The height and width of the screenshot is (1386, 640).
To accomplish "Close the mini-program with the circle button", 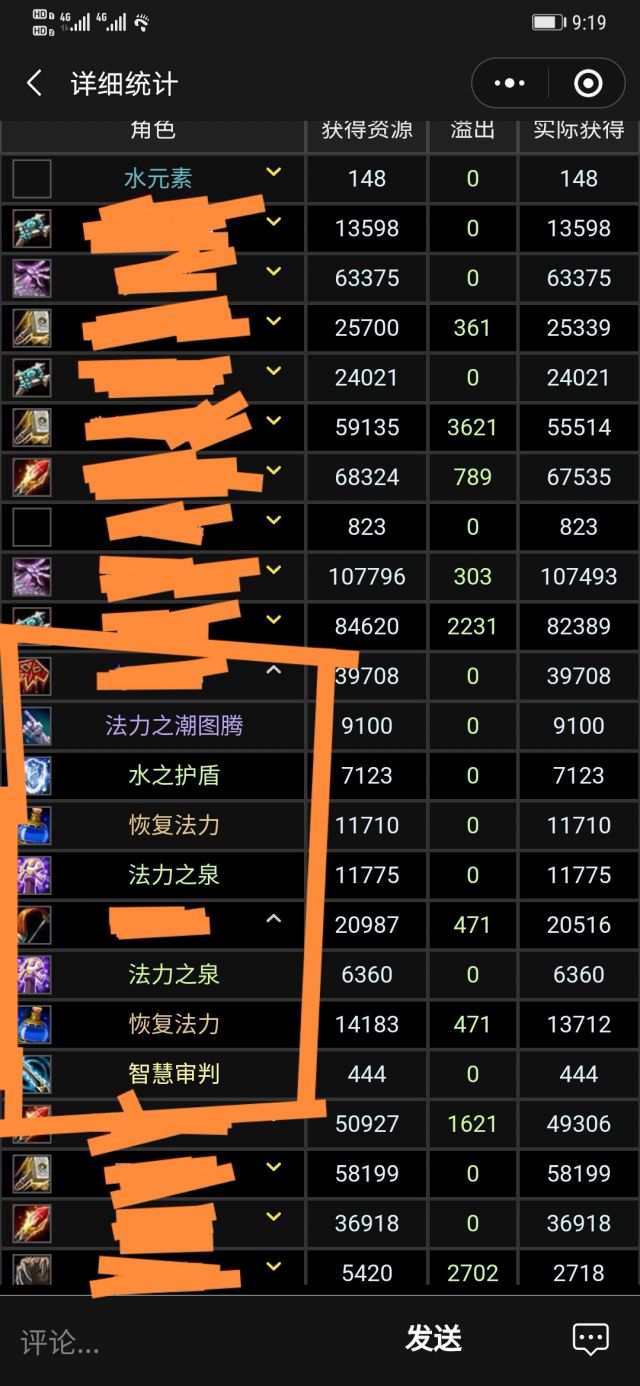I will click(588, 84).
